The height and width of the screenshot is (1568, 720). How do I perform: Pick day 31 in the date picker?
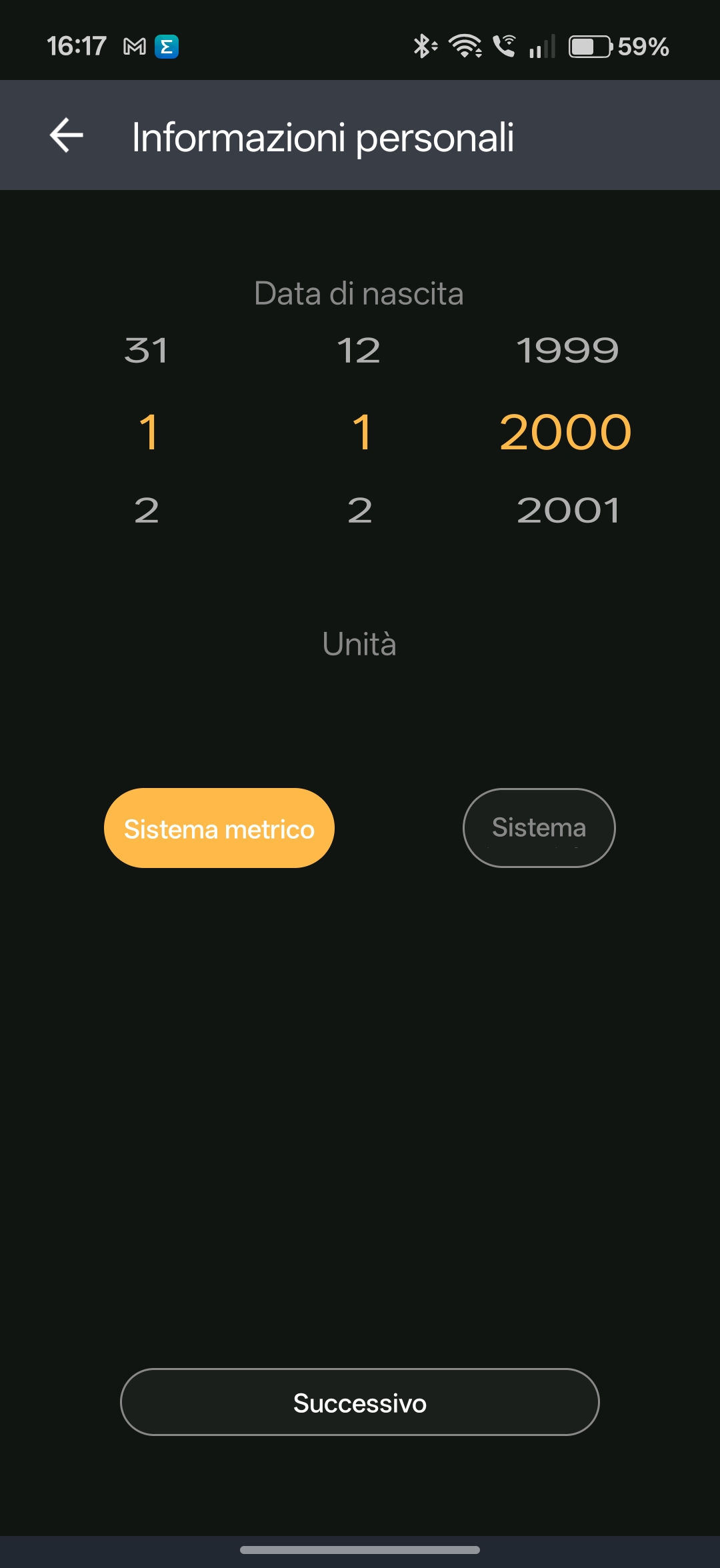click(146, 351)
